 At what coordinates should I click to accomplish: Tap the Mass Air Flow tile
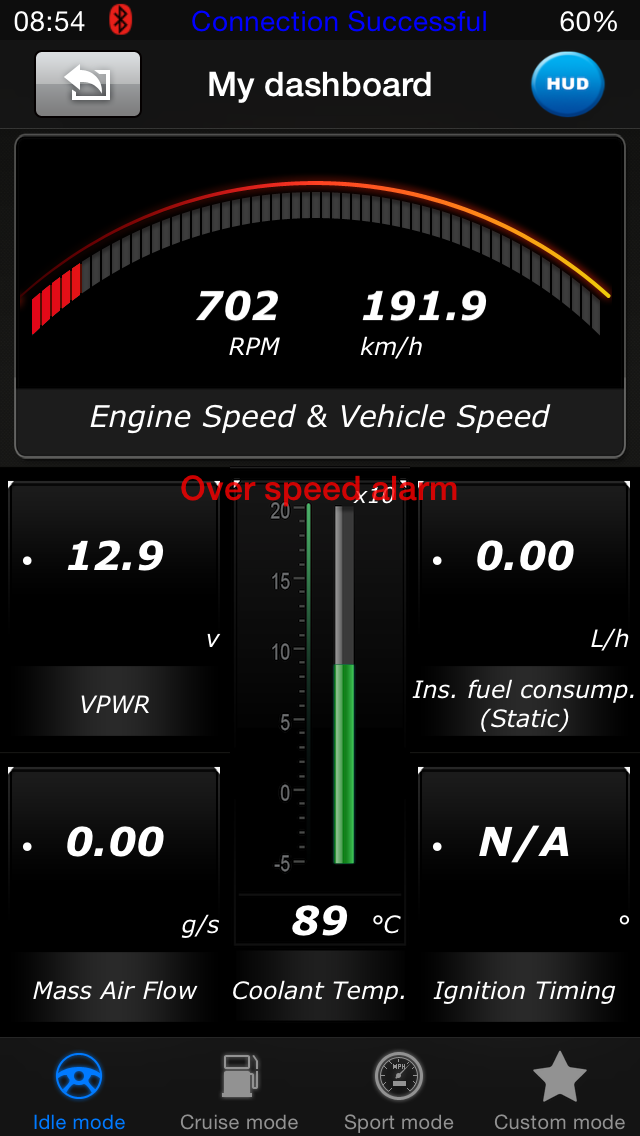pyautogui.click(x=114, y=895)
